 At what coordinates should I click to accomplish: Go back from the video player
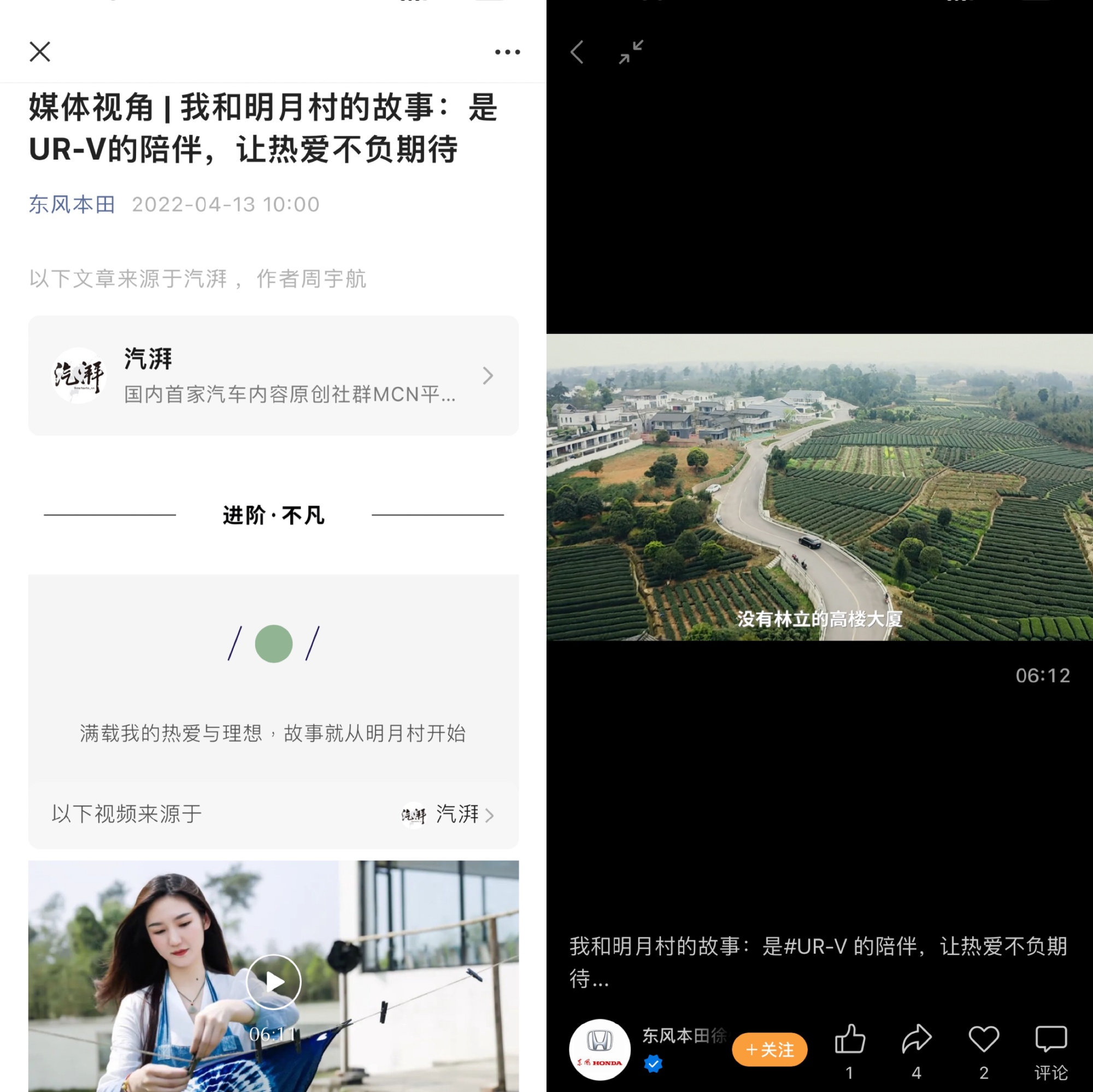point(577,52)
